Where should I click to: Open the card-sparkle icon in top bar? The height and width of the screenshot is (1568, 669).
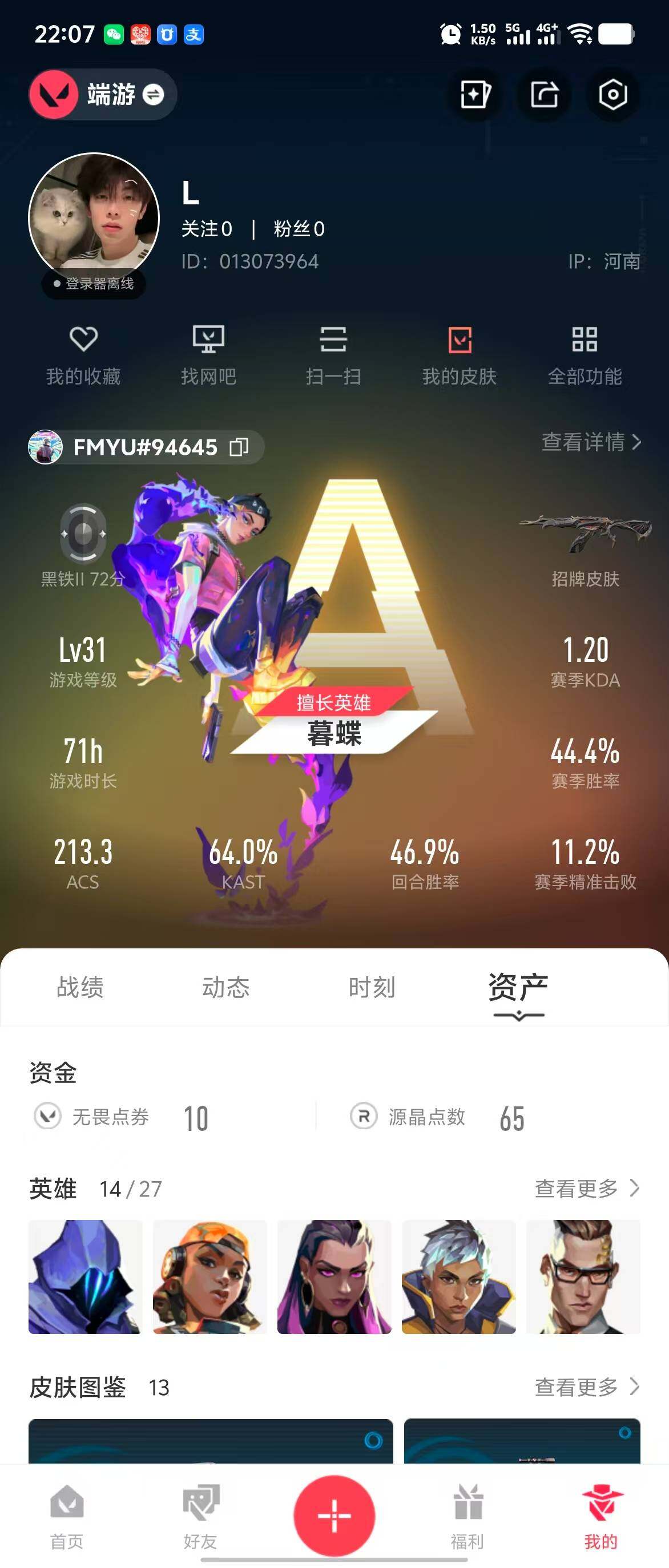tap(475, 95)
